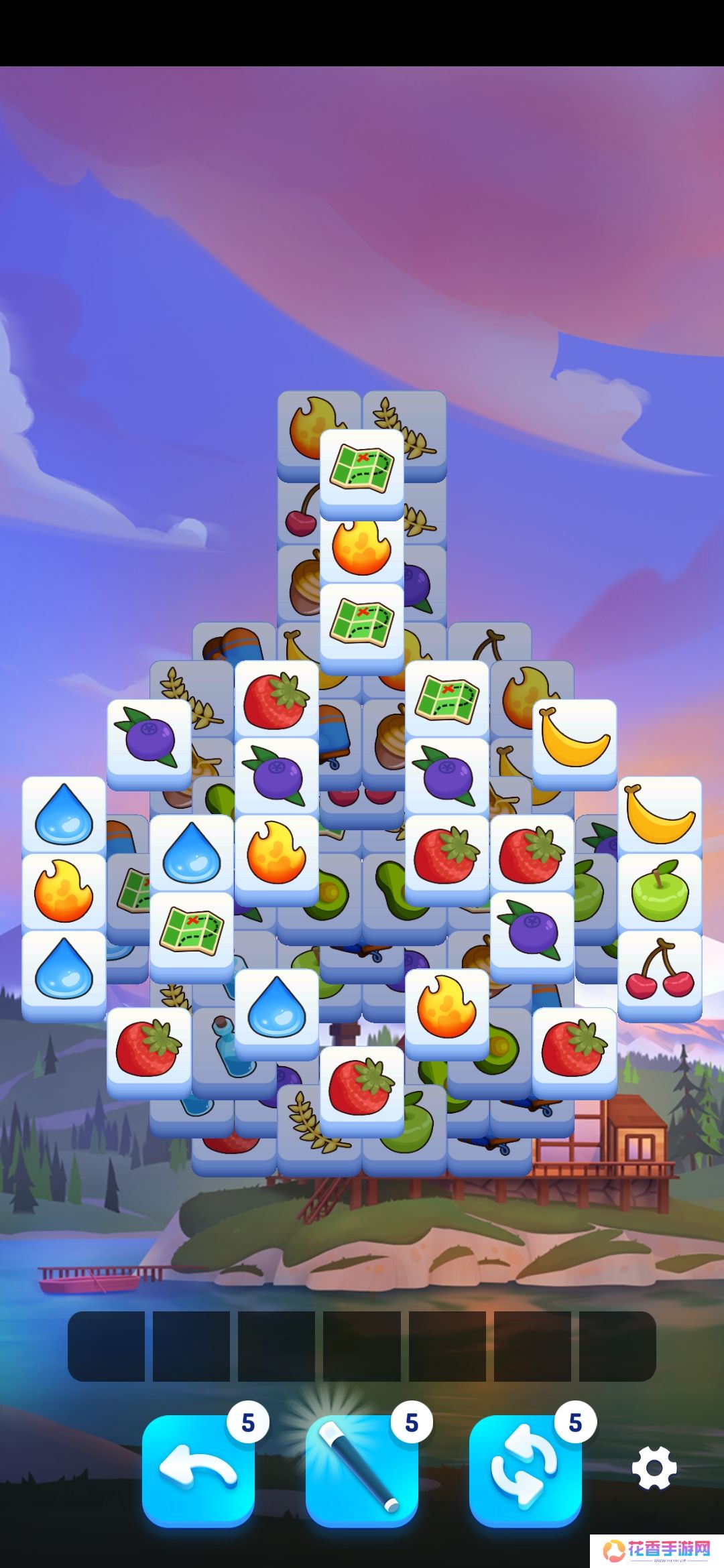Undo the last move
Image resolution: width=724 pixels, height=1568 pixels.
tap(198, 1469)
